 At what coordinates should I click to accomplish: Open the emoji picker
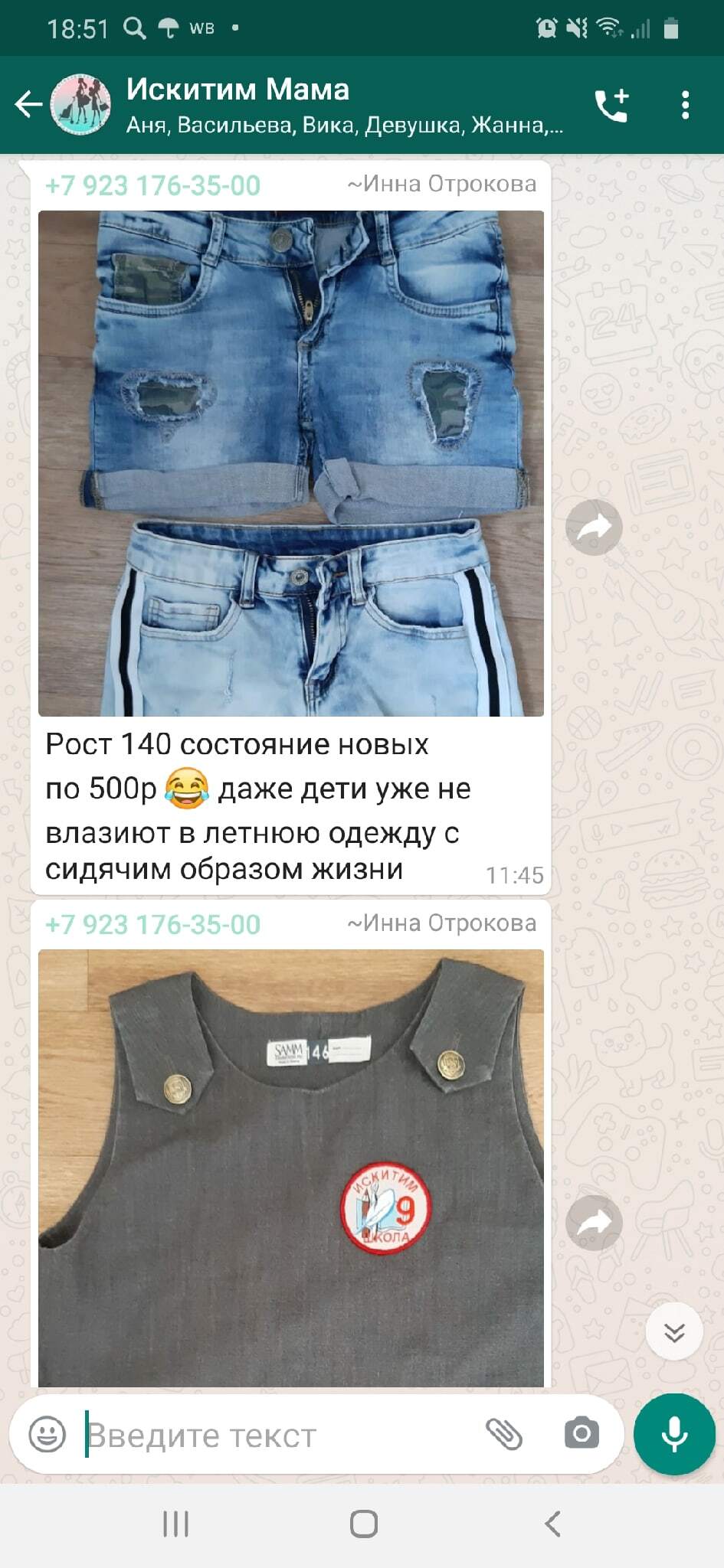pyautogui.click(x=48, y=1434)
